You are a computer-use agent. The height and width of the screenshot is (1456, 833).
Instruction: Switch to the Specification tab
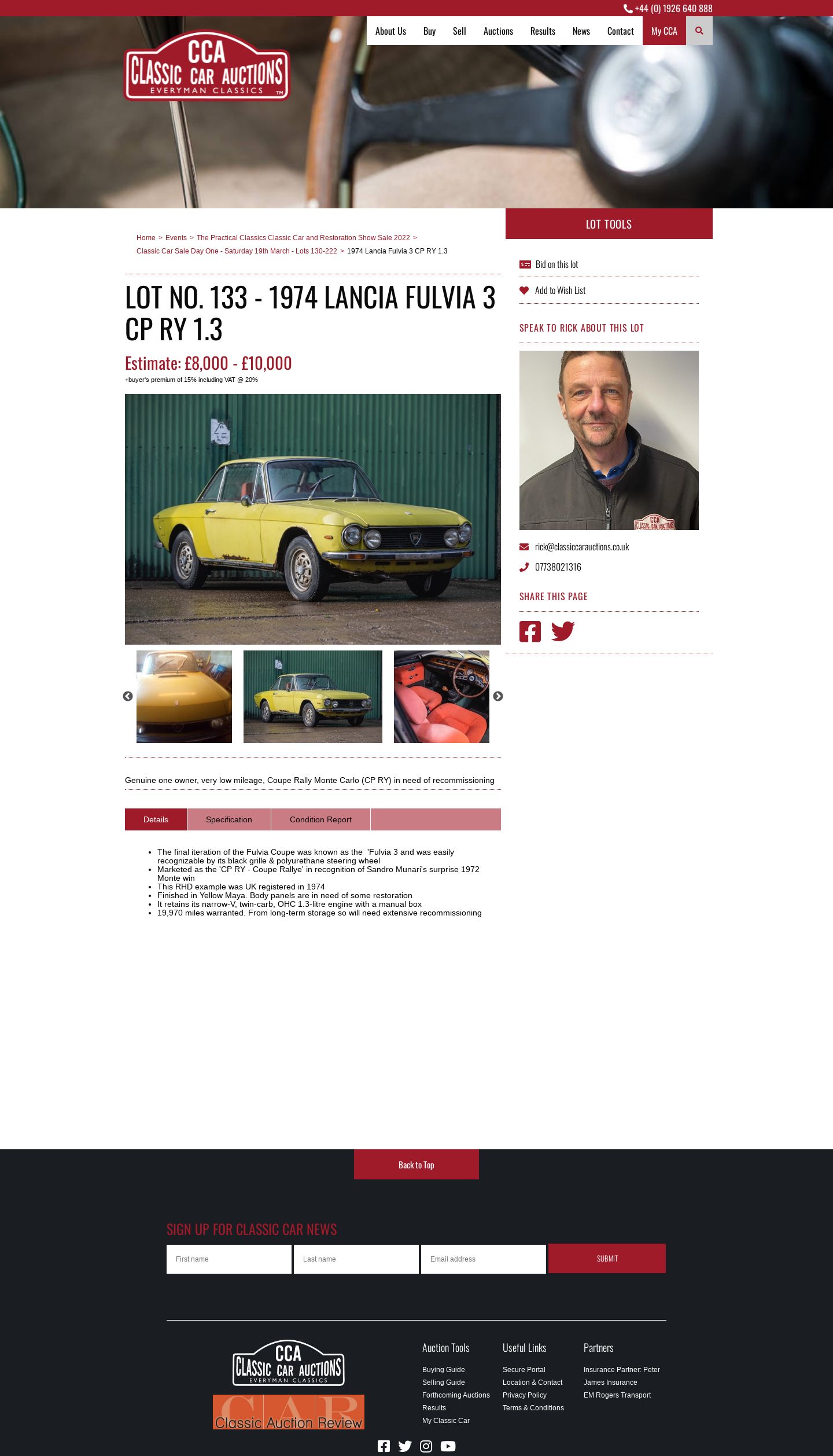click(228, 819)
